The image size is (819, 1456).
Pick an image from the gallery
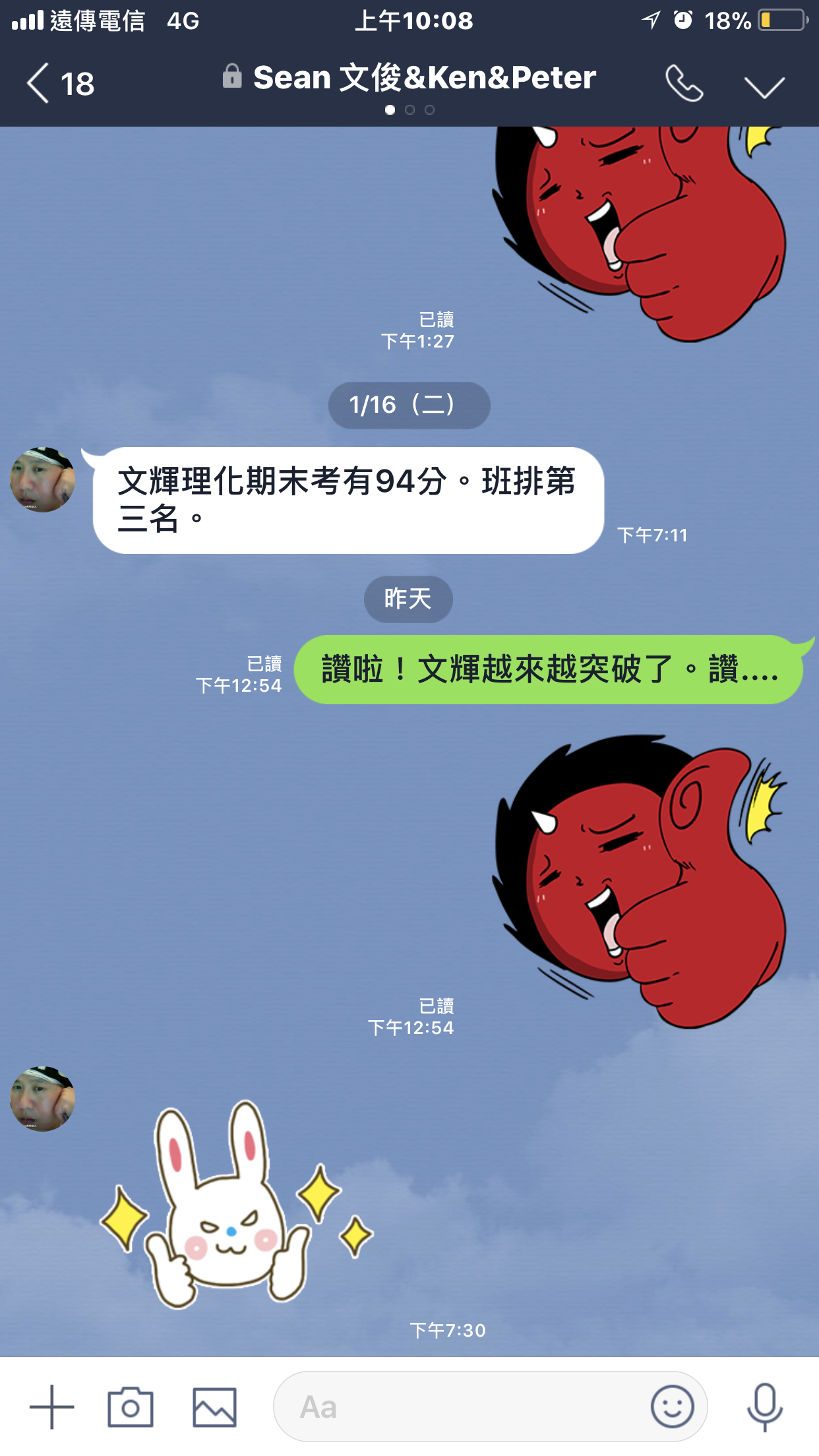214,1407
